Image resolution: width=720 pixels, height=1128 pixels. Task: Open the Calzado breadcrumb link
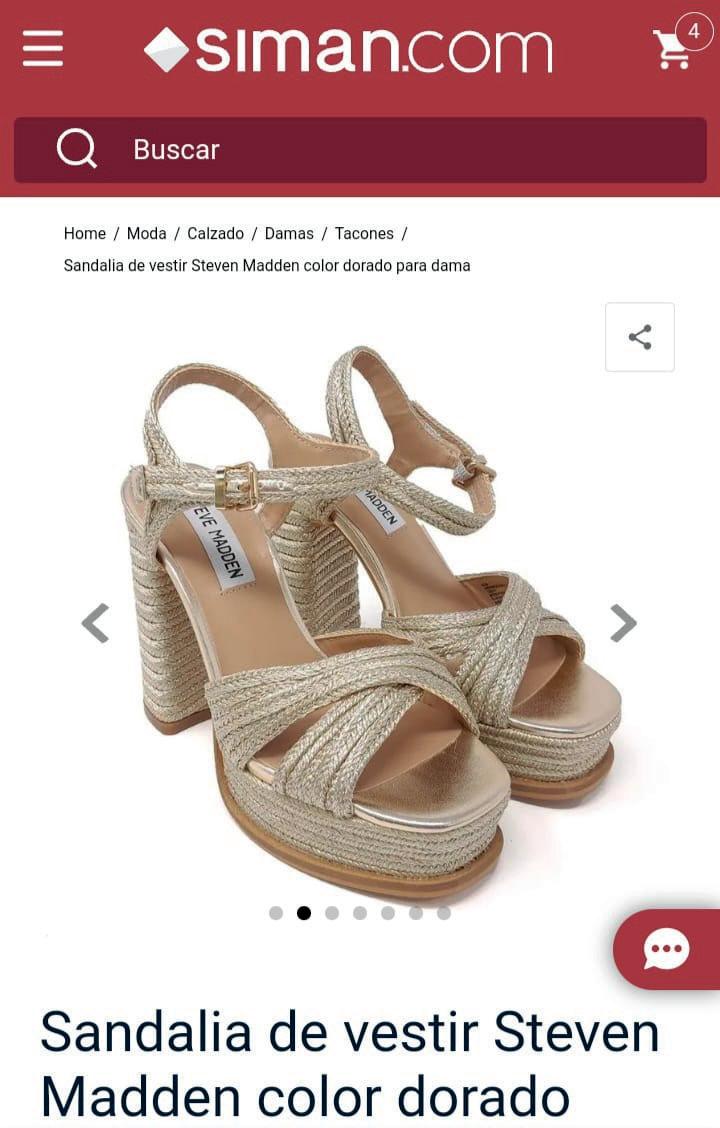point(215,233)
